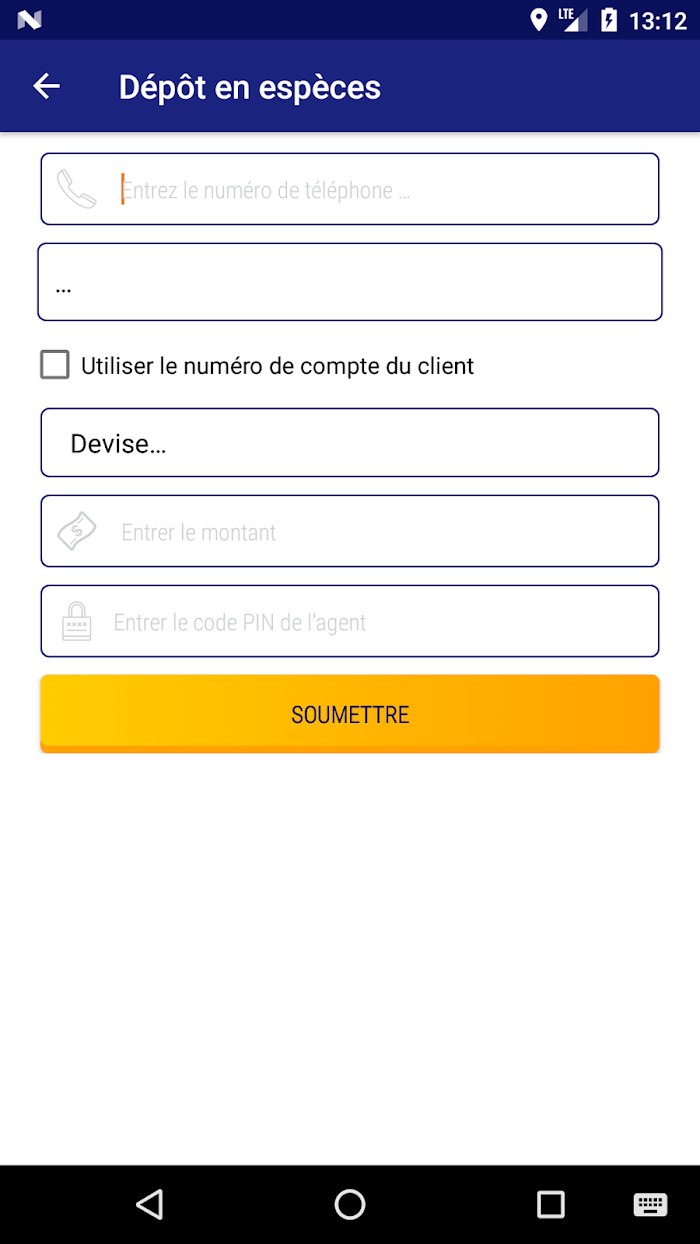Viewport: 700px width, 1244px height.
Task: Select the Entrer le montant field
Action: coord(350,531)
